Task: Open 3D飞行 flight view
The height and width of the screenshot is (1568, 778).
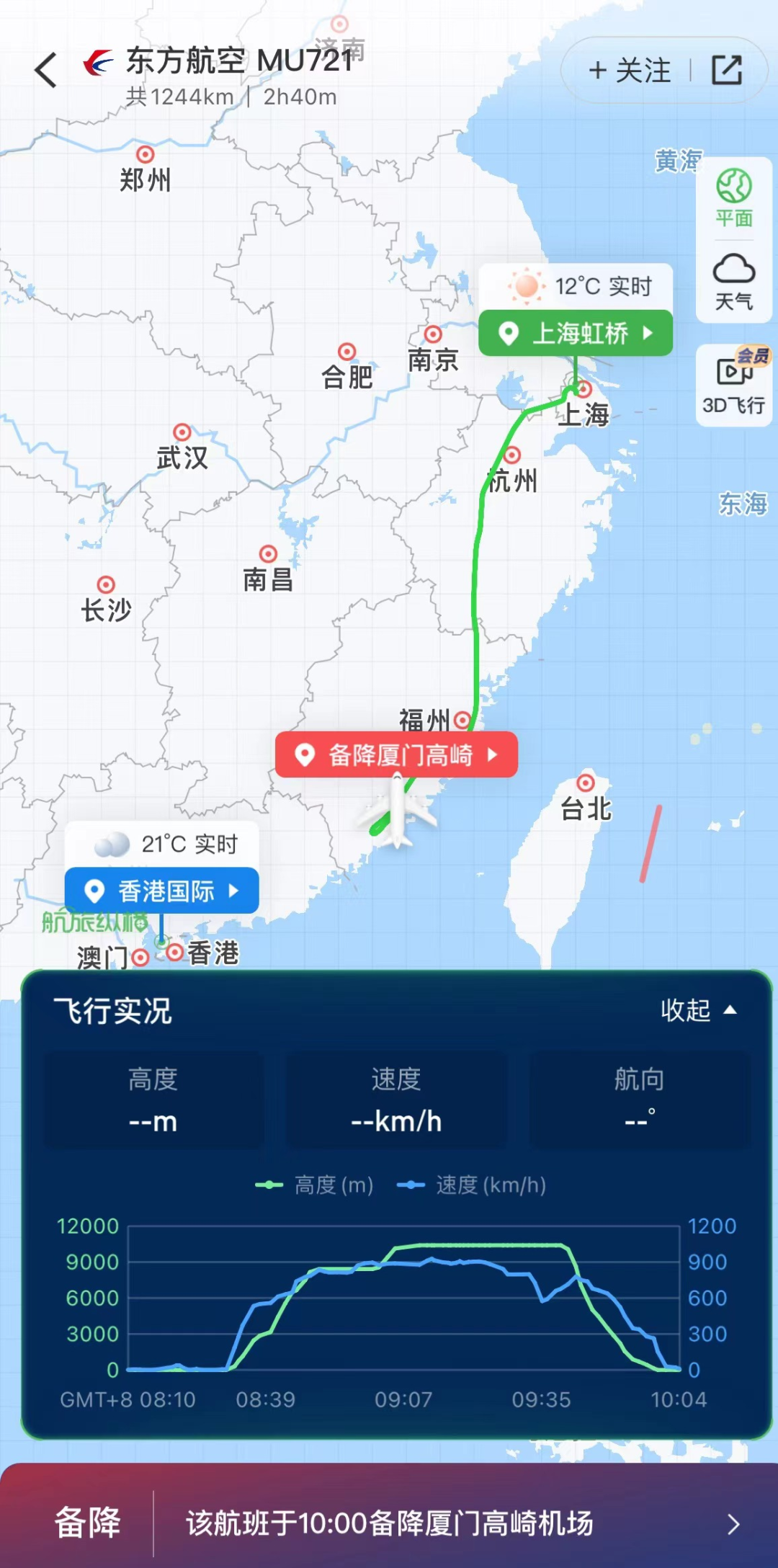Action: click(733, 386)
